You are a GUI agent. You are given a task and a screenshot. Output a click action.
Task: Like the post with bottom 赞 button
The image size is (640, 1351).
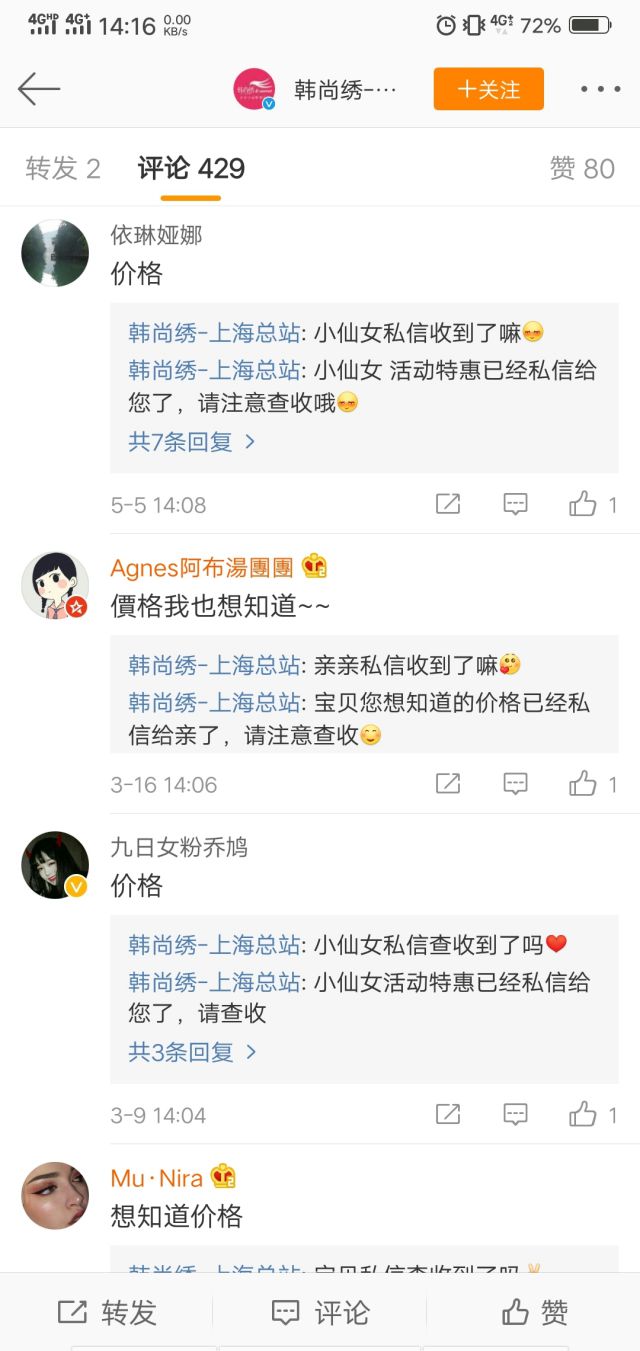[x=534, y=1312]
